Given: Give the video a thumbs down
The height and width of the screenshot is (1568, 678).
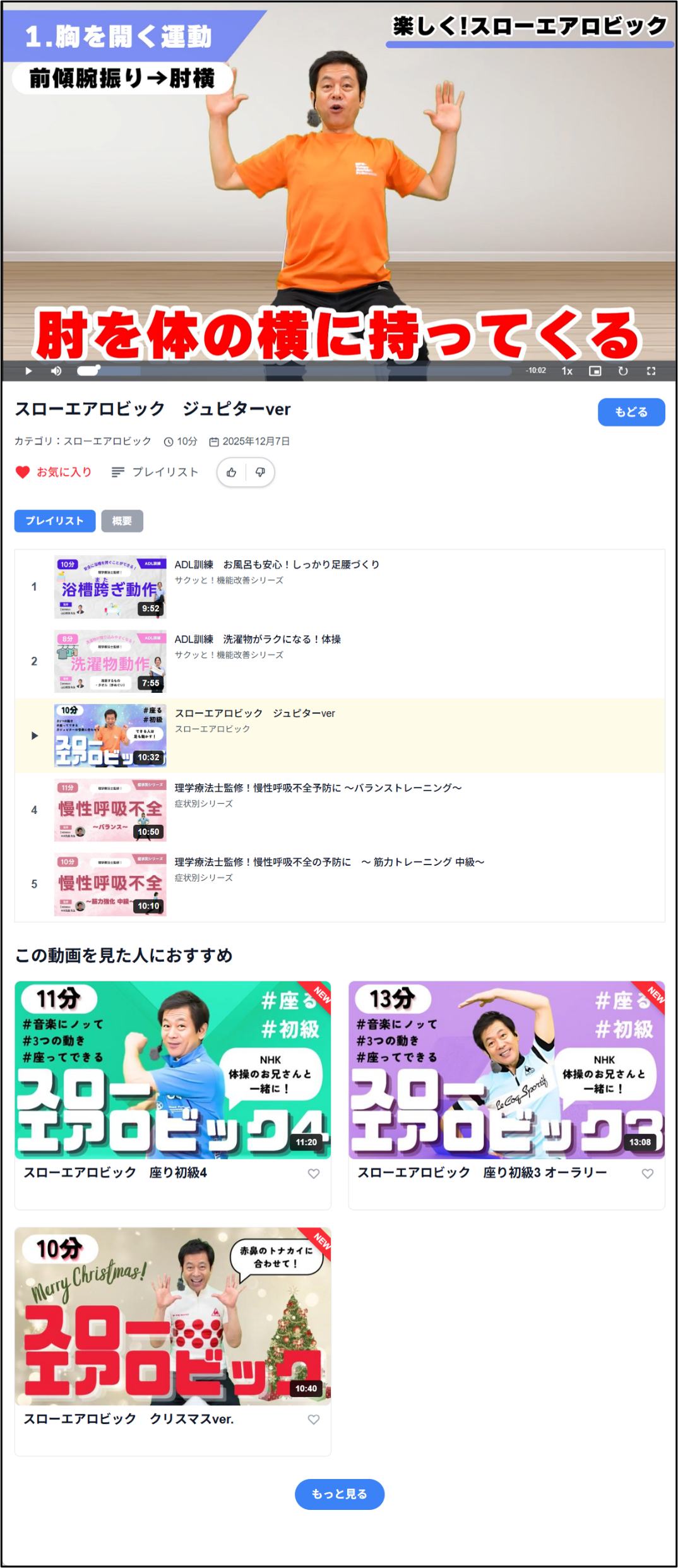Looking at the screenshot, I should tap(260, 472).
